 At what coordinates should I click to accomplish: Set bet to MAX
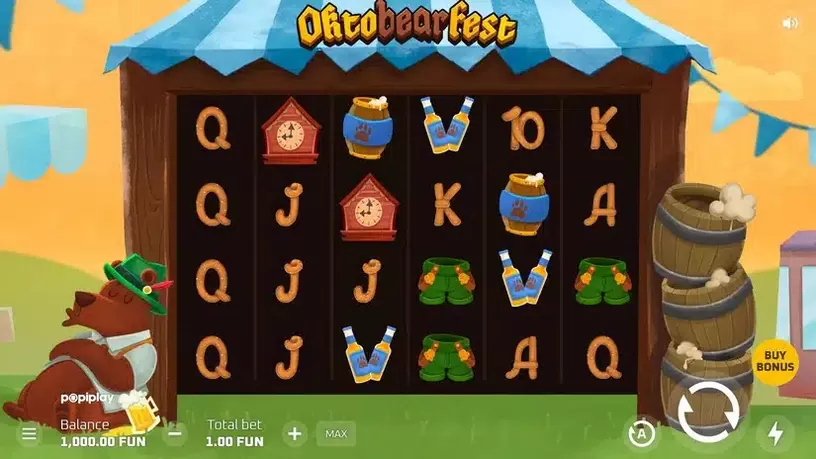coord(336,433)
